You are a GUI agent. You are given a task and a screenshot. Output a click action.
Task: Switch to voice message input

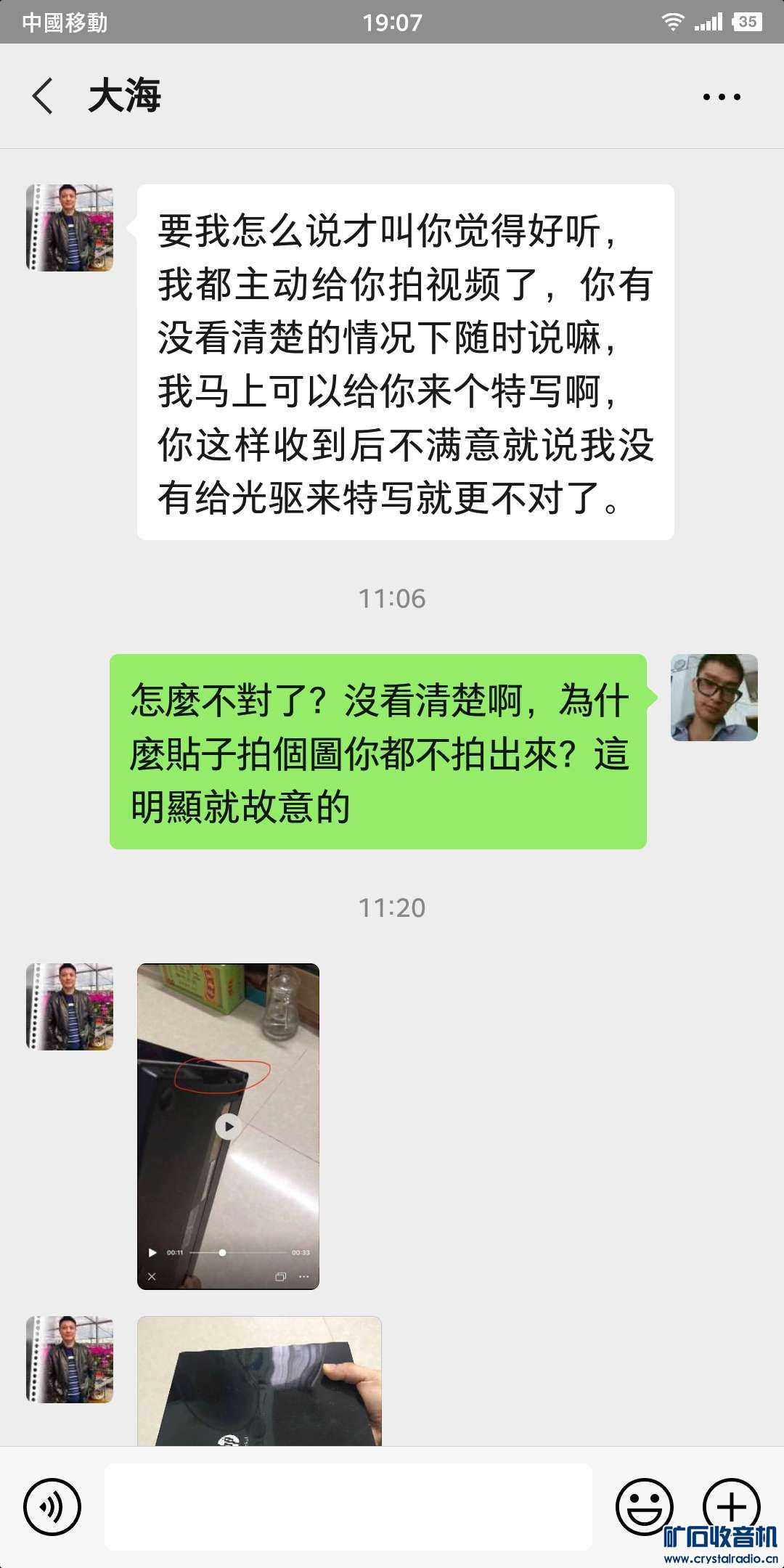click(x=52, y=1507)
